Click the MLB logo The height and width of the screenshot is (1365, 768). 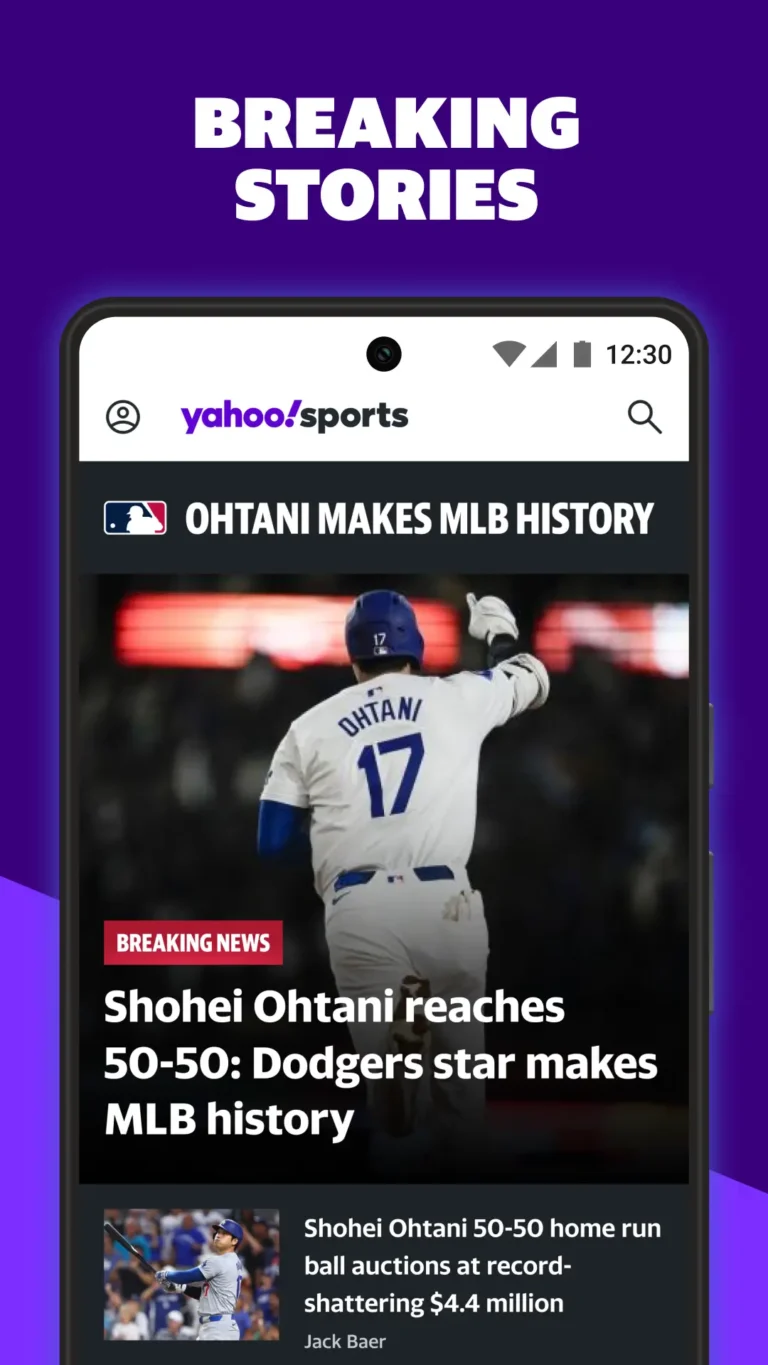pos(137,518)
